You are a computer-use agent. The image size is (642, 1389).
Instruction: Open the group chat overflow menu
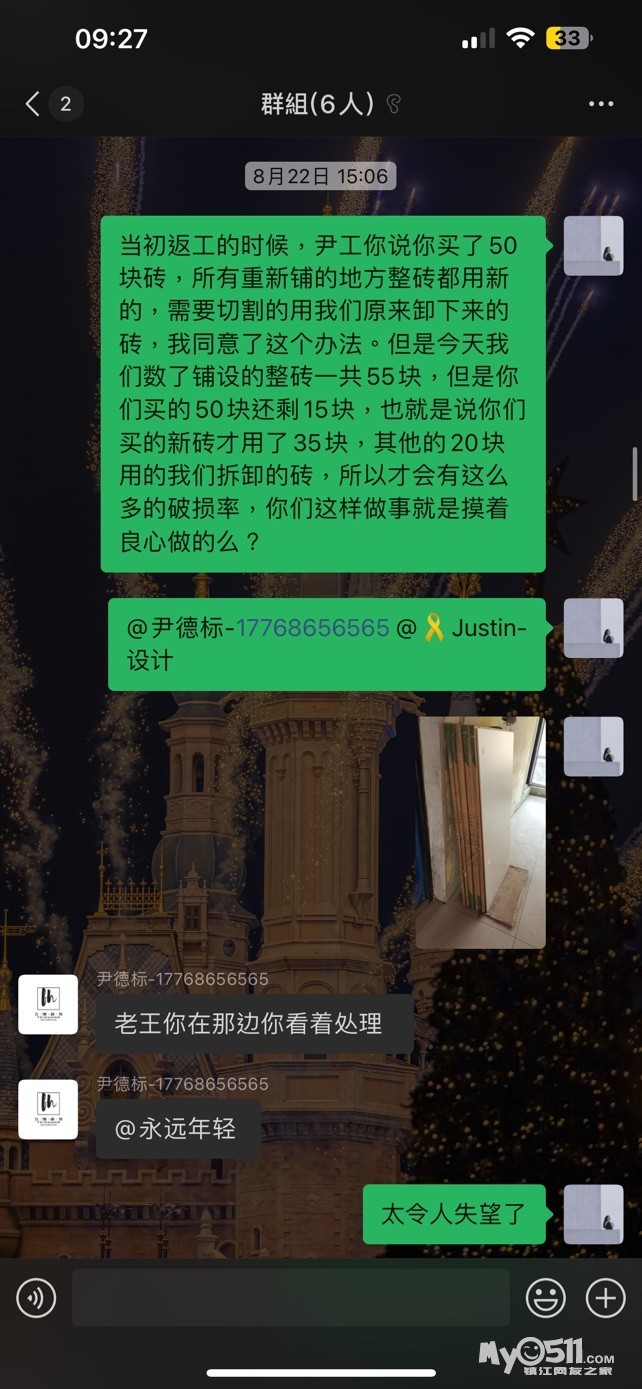600,104
